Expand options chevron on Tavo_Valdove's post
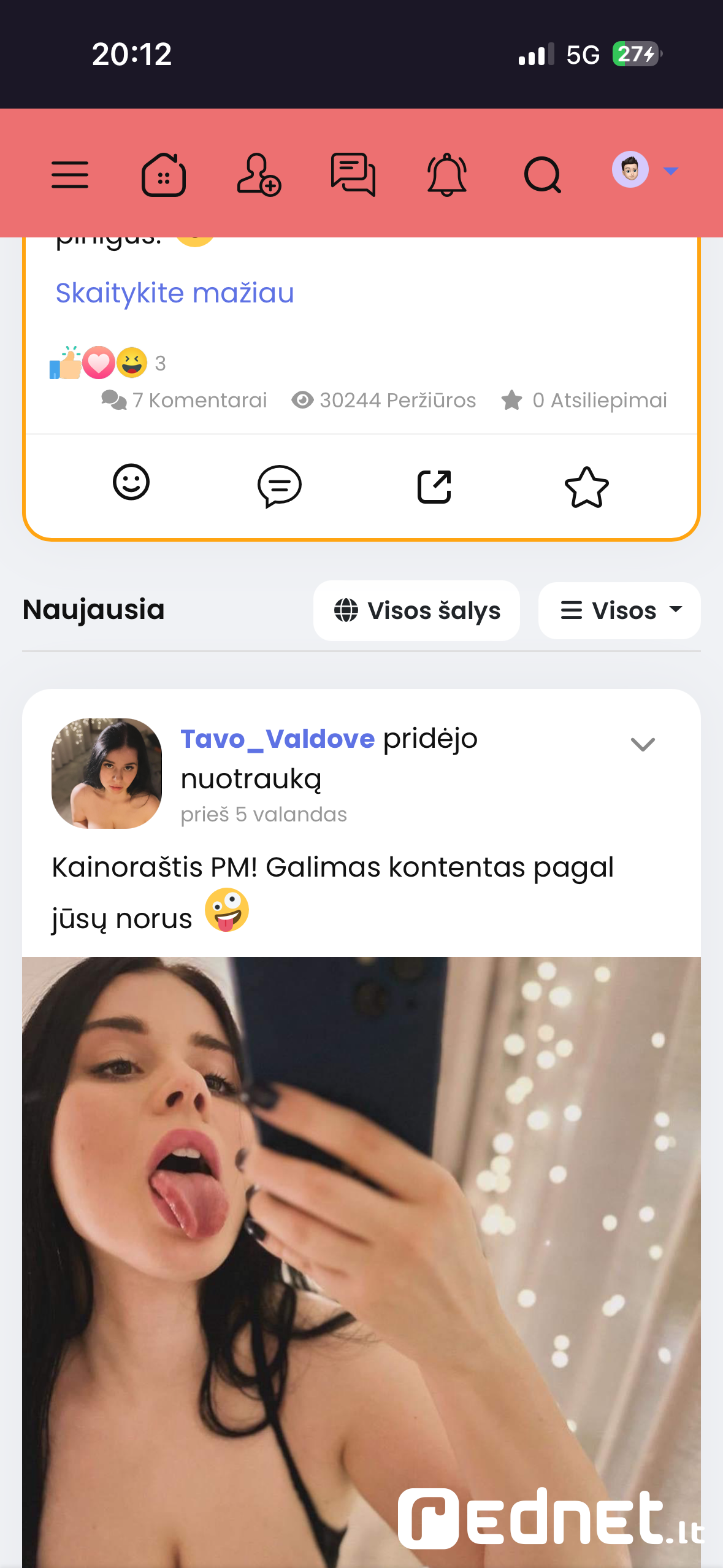 click(x=643, y=745)
